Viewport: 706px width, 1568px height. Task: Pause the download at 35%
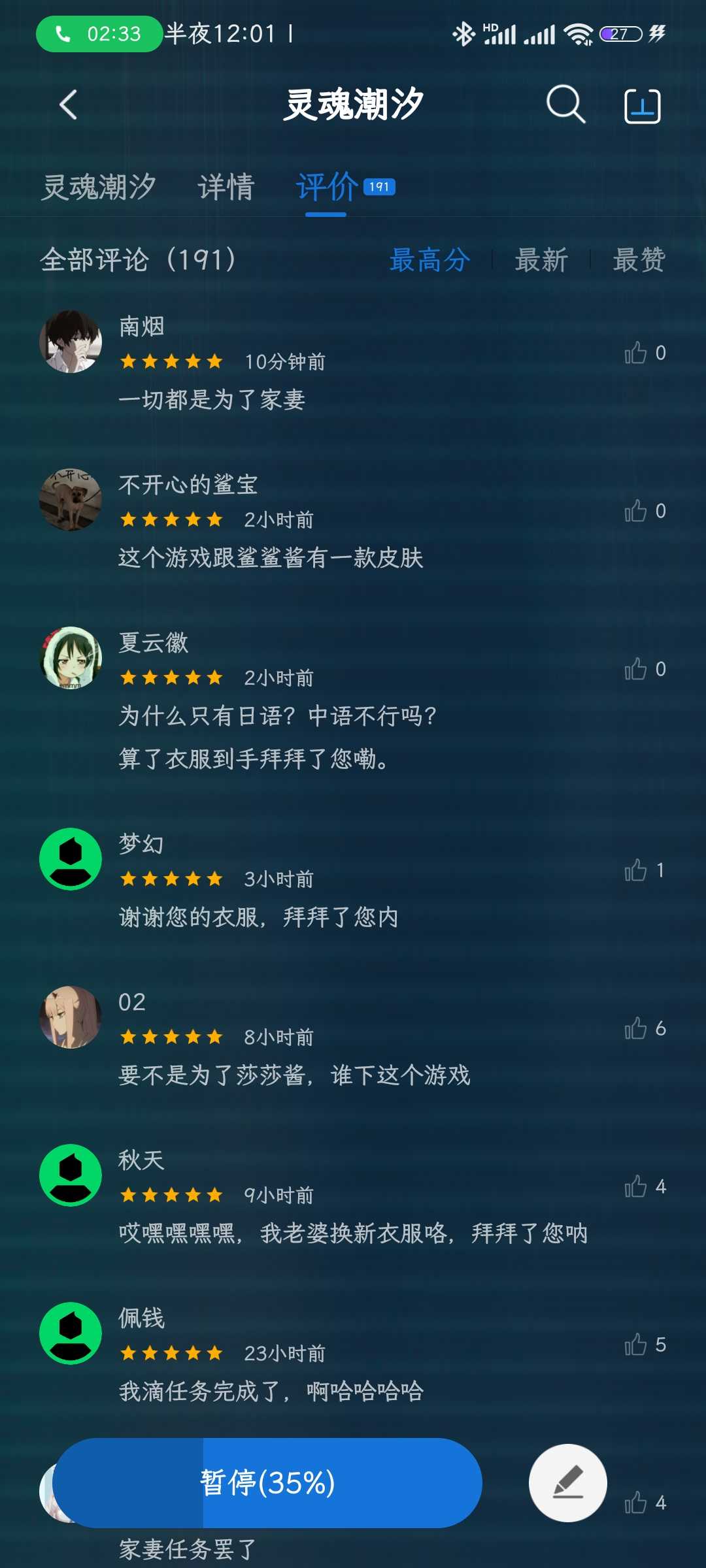click(267, 1482)
